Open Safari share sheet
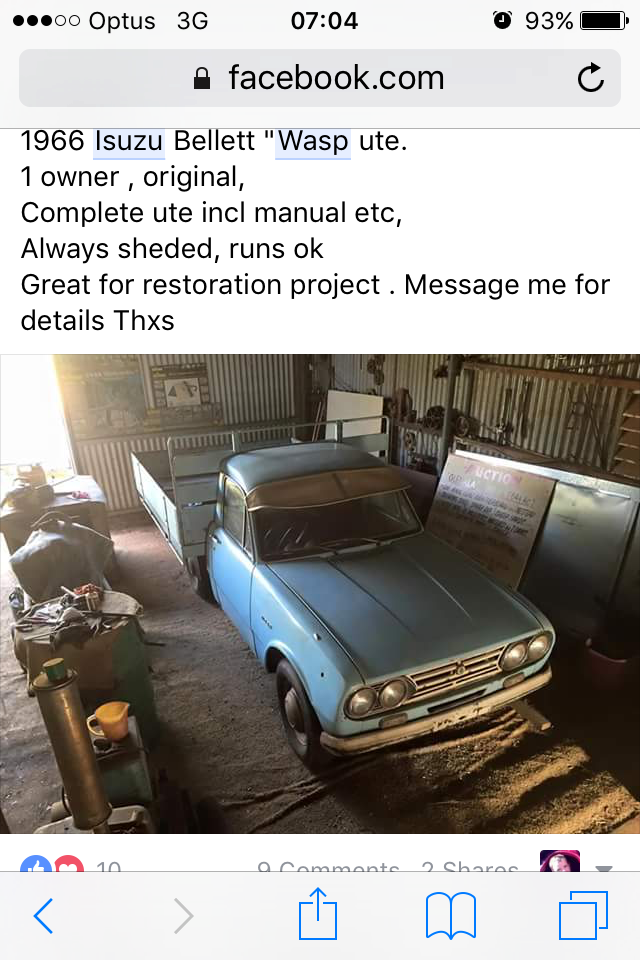640x960 pixels. click(x=319, y=915)
